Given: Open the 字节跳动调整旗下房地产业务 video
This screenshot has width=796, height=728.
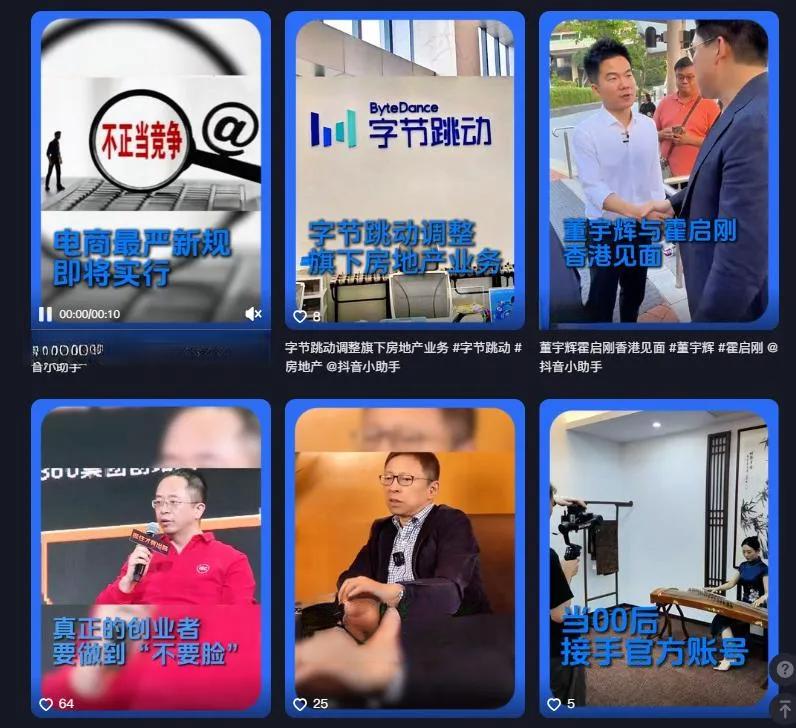Looking at the screenshot, I should coord(404,170).
